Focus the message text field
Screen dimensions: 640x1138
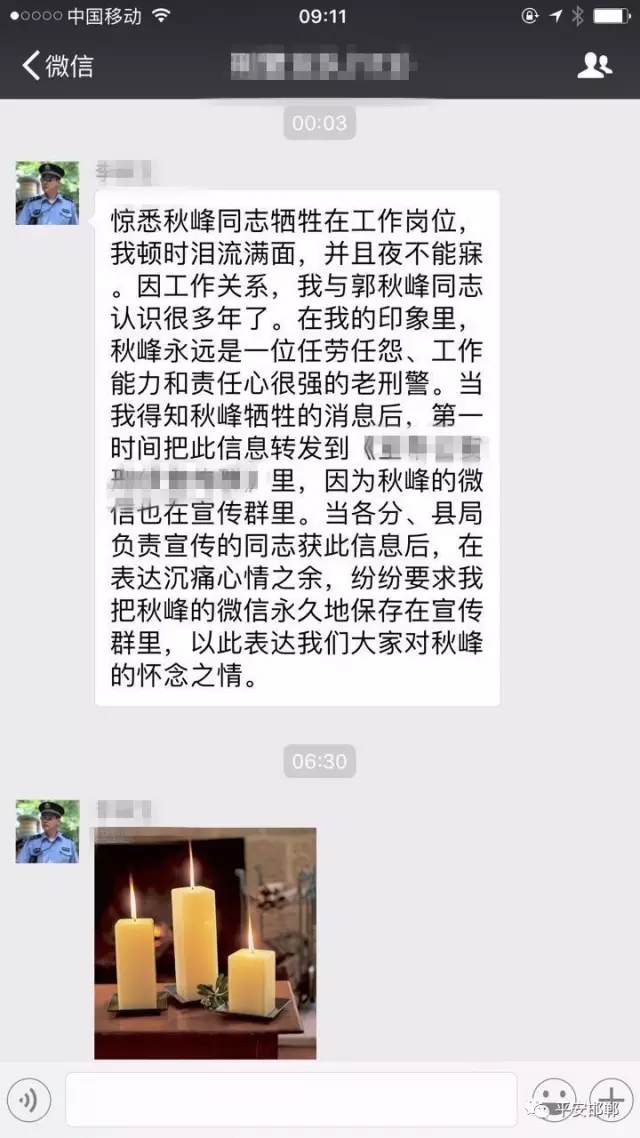290,1100
